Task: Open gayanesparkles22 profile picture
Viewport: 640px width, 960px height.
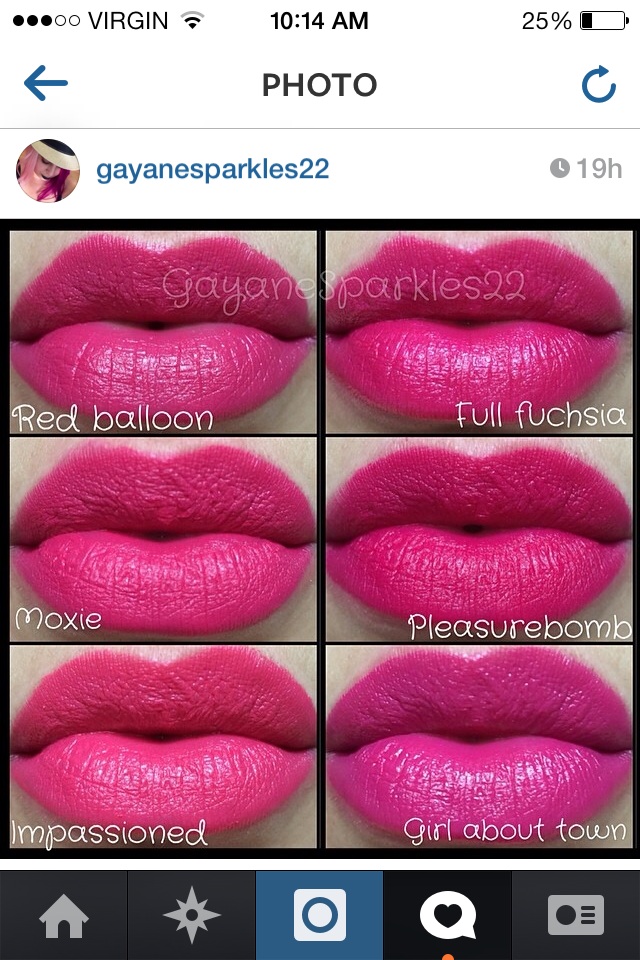Action: (48, 170)
